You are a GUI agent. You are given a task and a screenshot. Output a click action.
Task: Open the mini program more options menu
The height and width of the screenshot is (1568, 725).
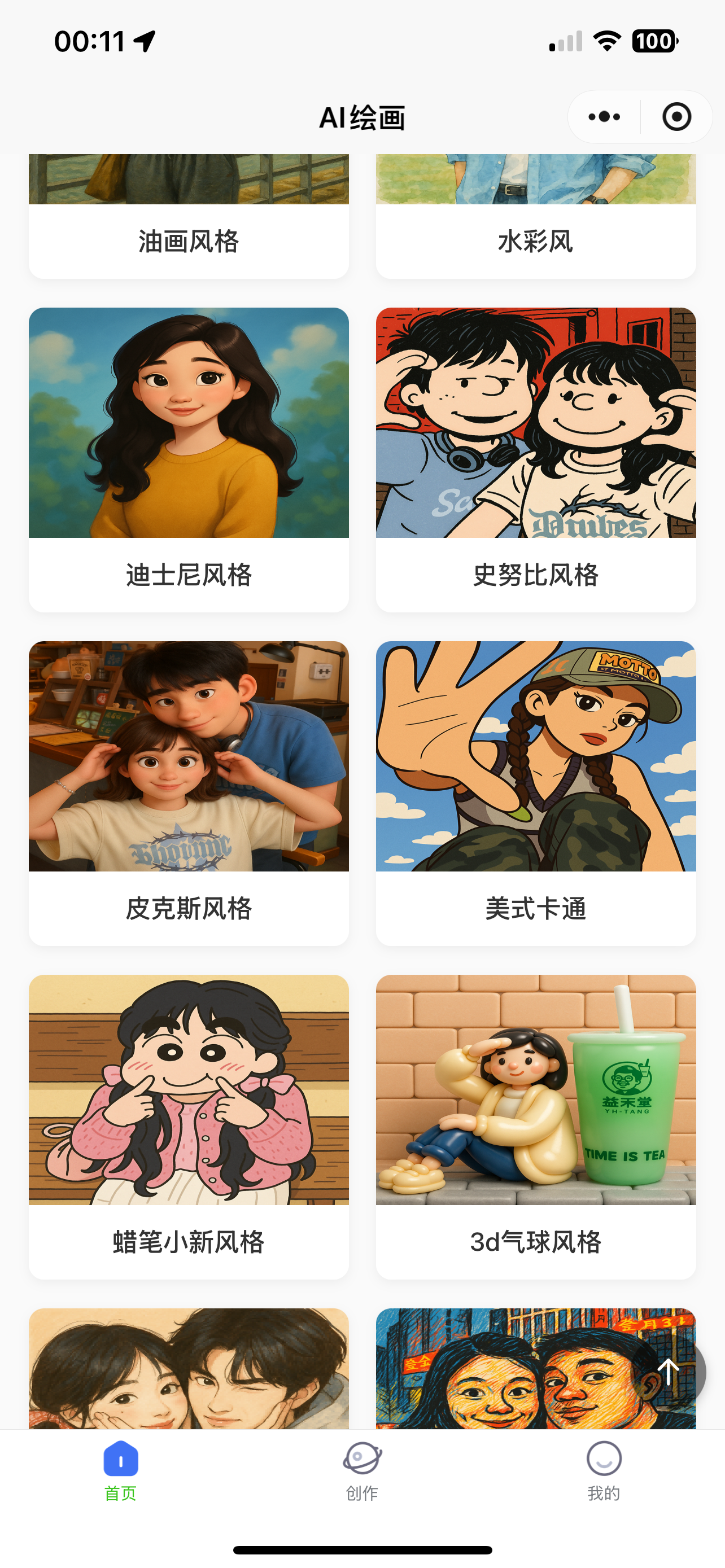point(604,117)
